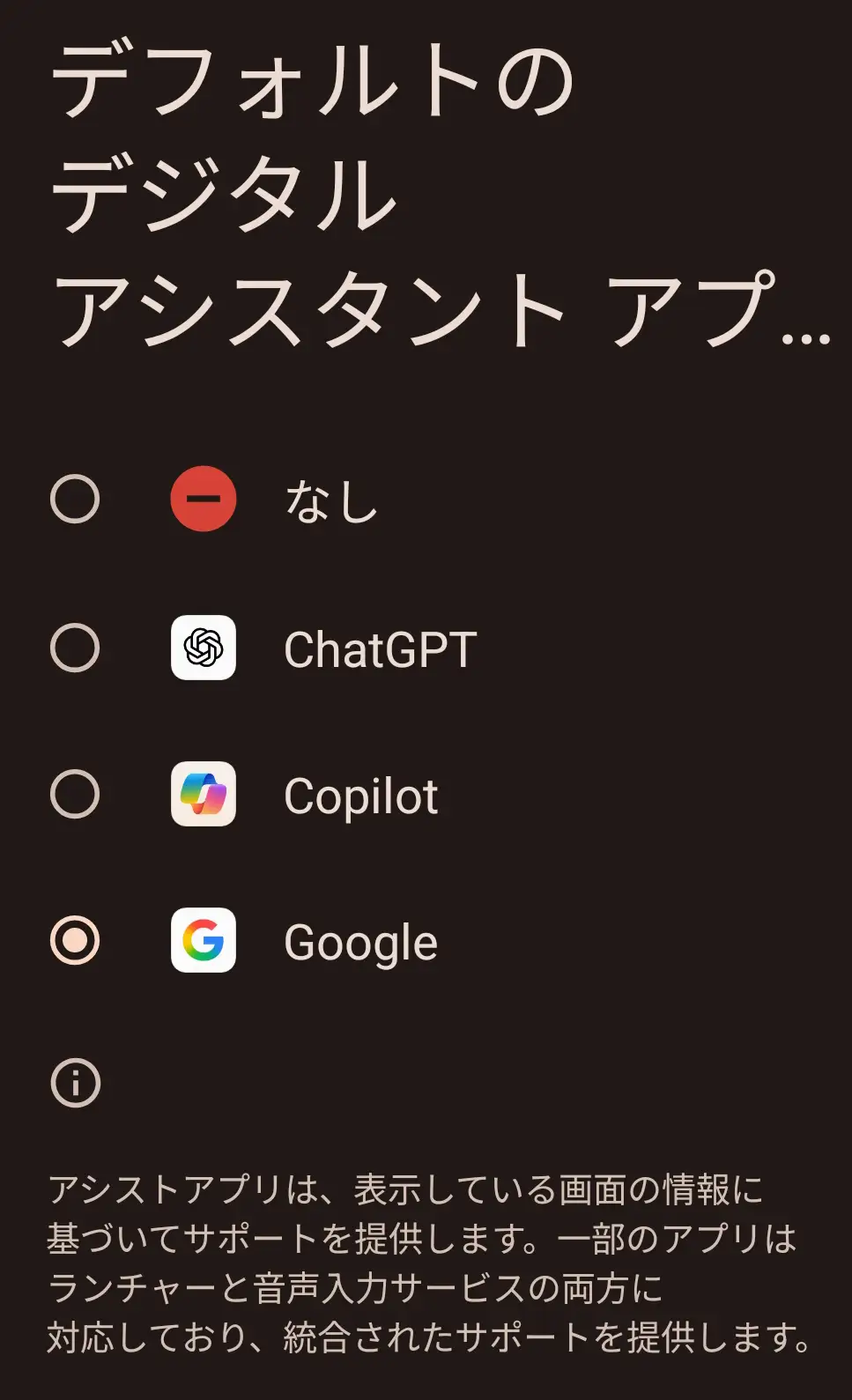
Task: Click the ChatGPT logo swirl symbol
Action: [x=203, y=649]
